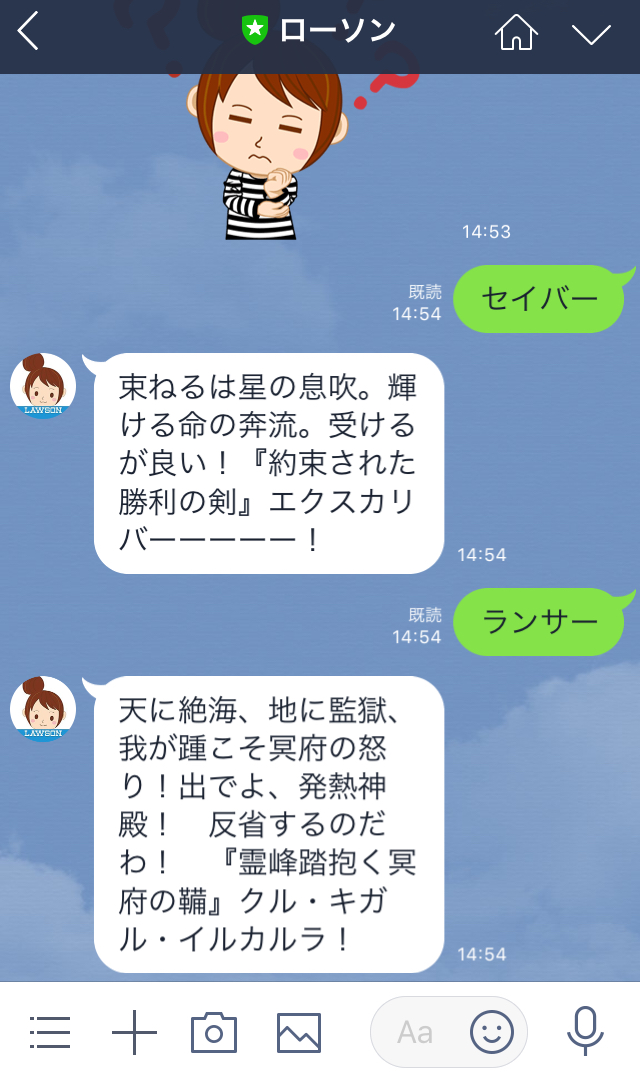Image resolution: width=640 pixels, height=1082 pixels.
Task: Open the list menu icon
Action: click(50, 1032)
